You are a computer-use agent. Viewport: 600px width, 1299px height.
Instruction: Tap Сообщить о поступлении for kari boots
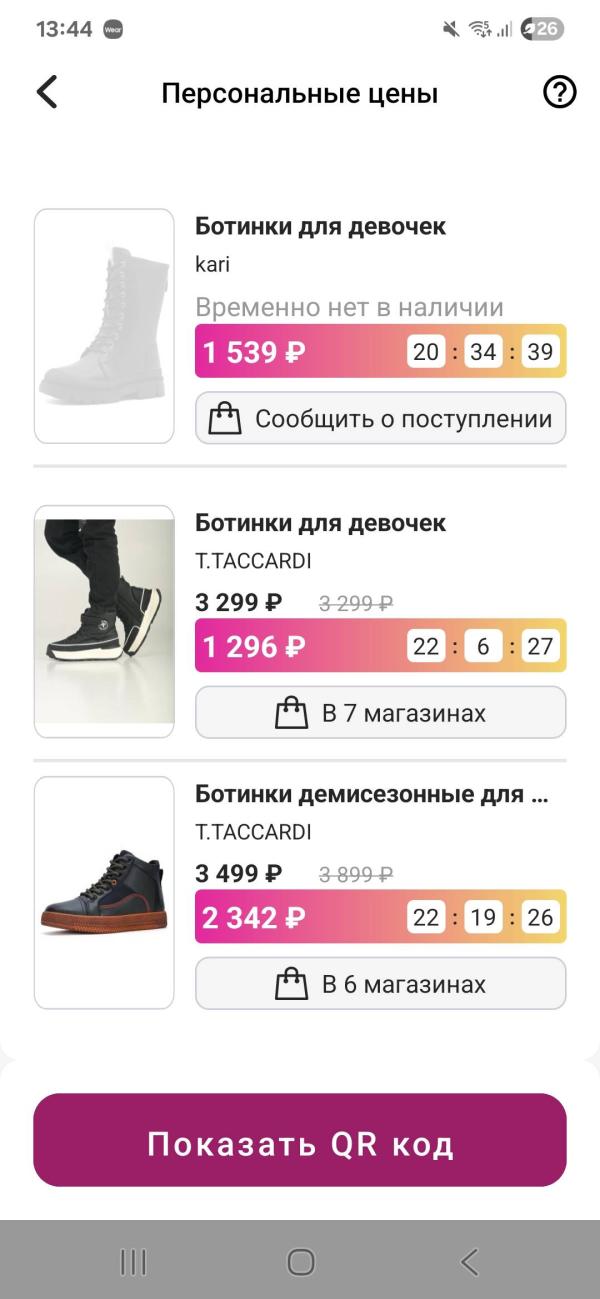click(380, 418)
